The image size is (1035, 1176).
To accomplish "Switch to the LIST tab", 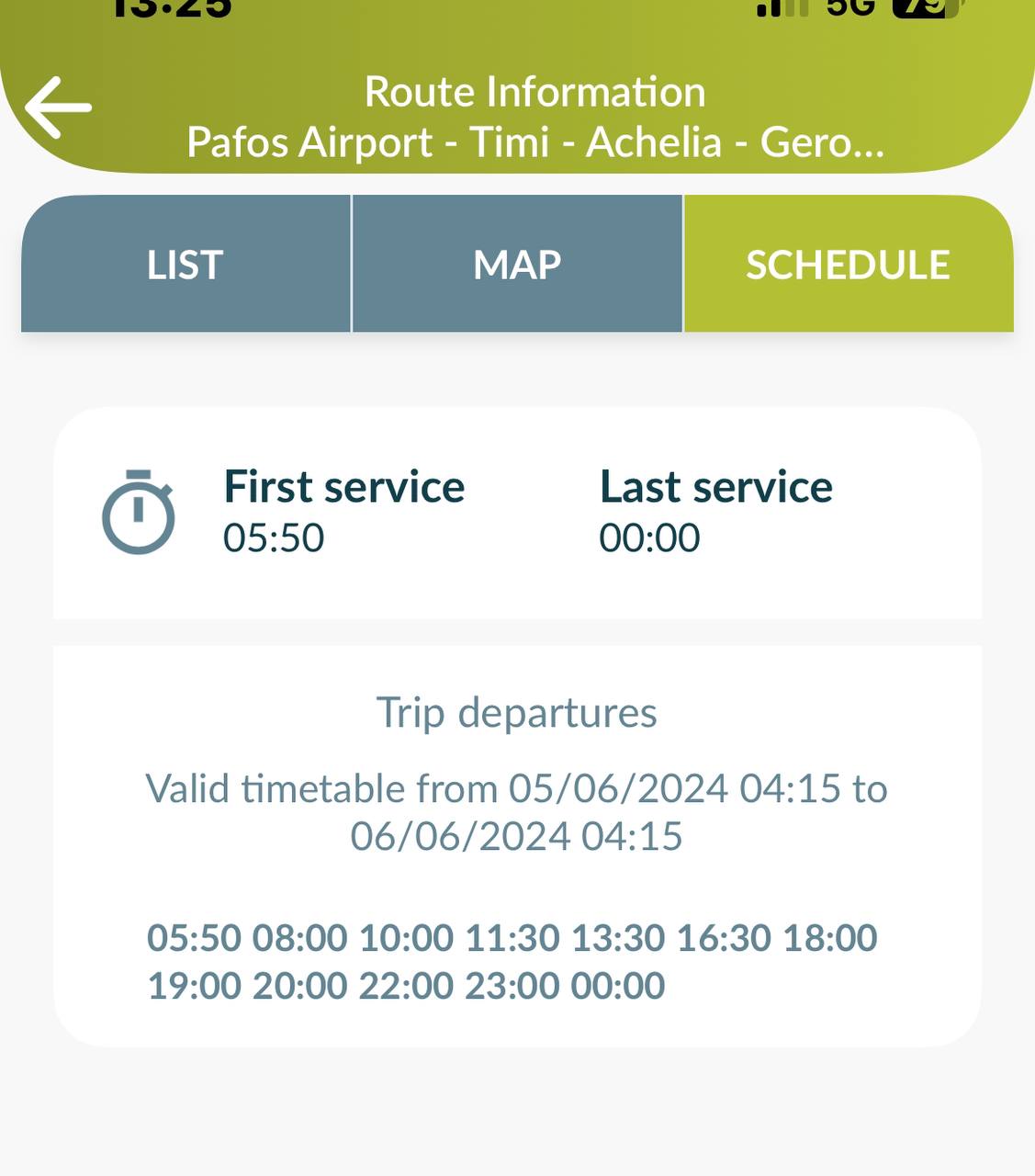I will coord(186,265).
